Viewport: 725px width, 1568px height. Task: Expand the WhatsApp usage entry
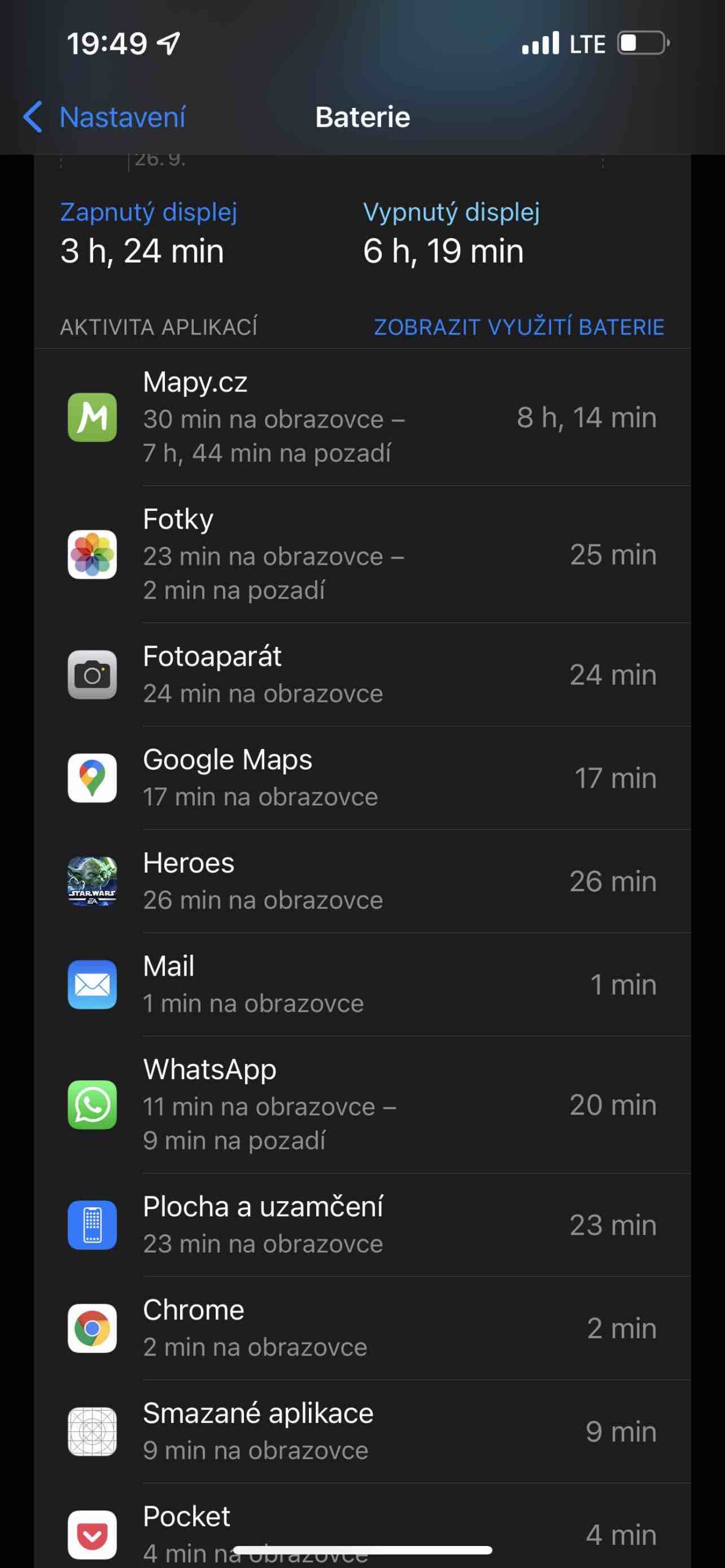[362, 1106]
